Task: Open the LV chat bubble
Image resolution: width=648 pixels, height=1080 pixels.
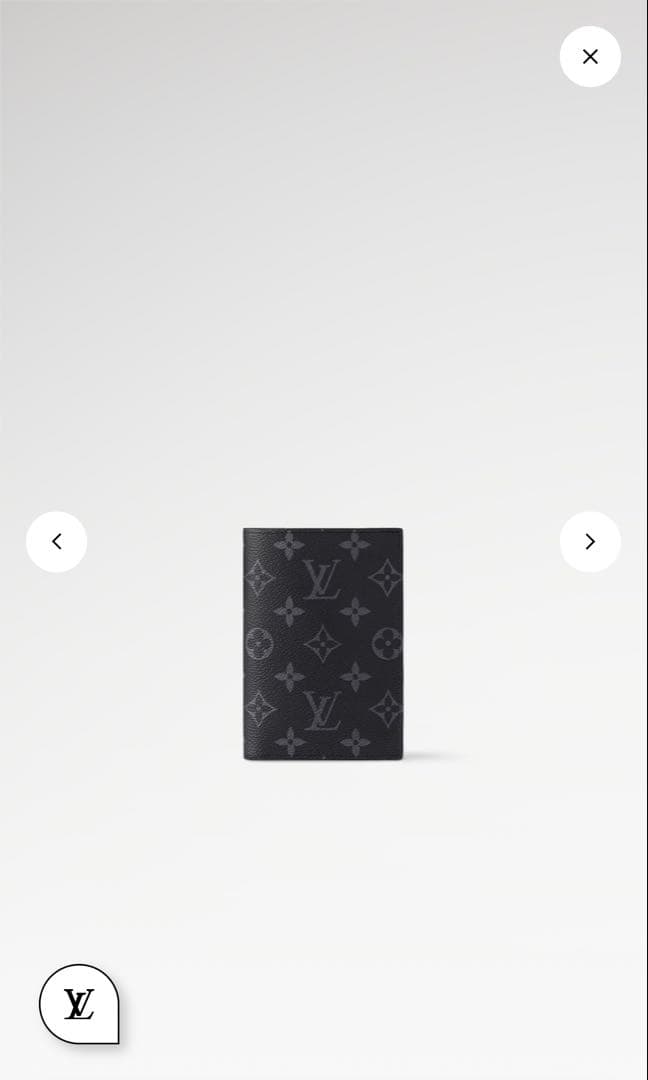Action: click(x=79, y=1004)
